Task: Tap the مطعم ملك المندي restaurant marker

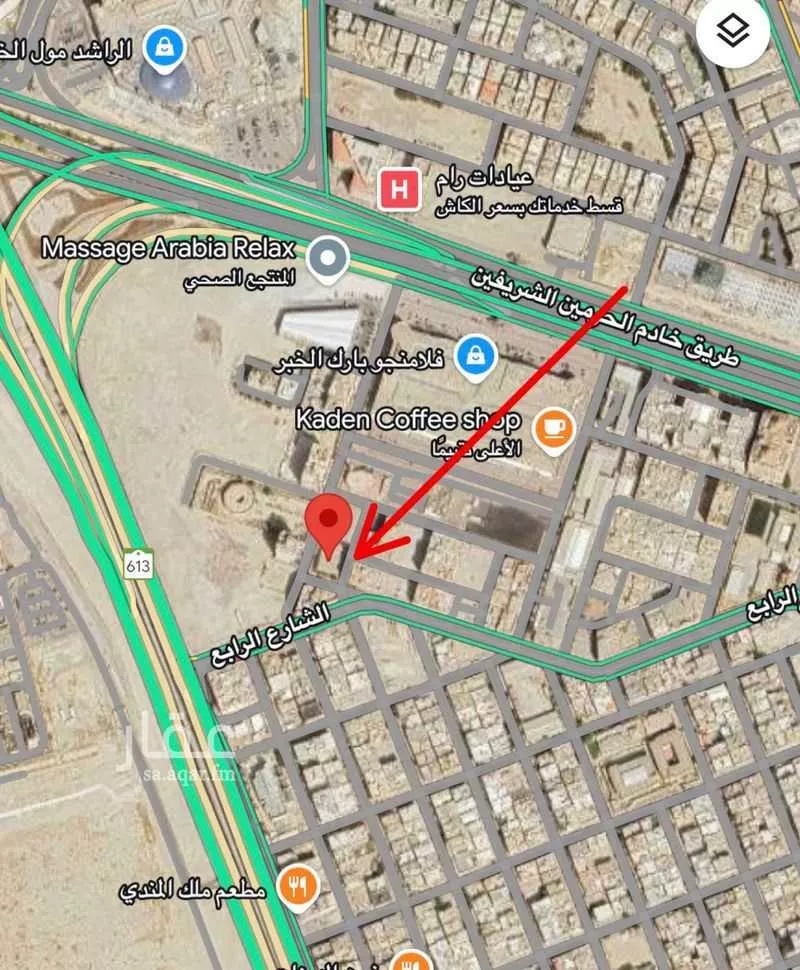Action: (297, 883)
